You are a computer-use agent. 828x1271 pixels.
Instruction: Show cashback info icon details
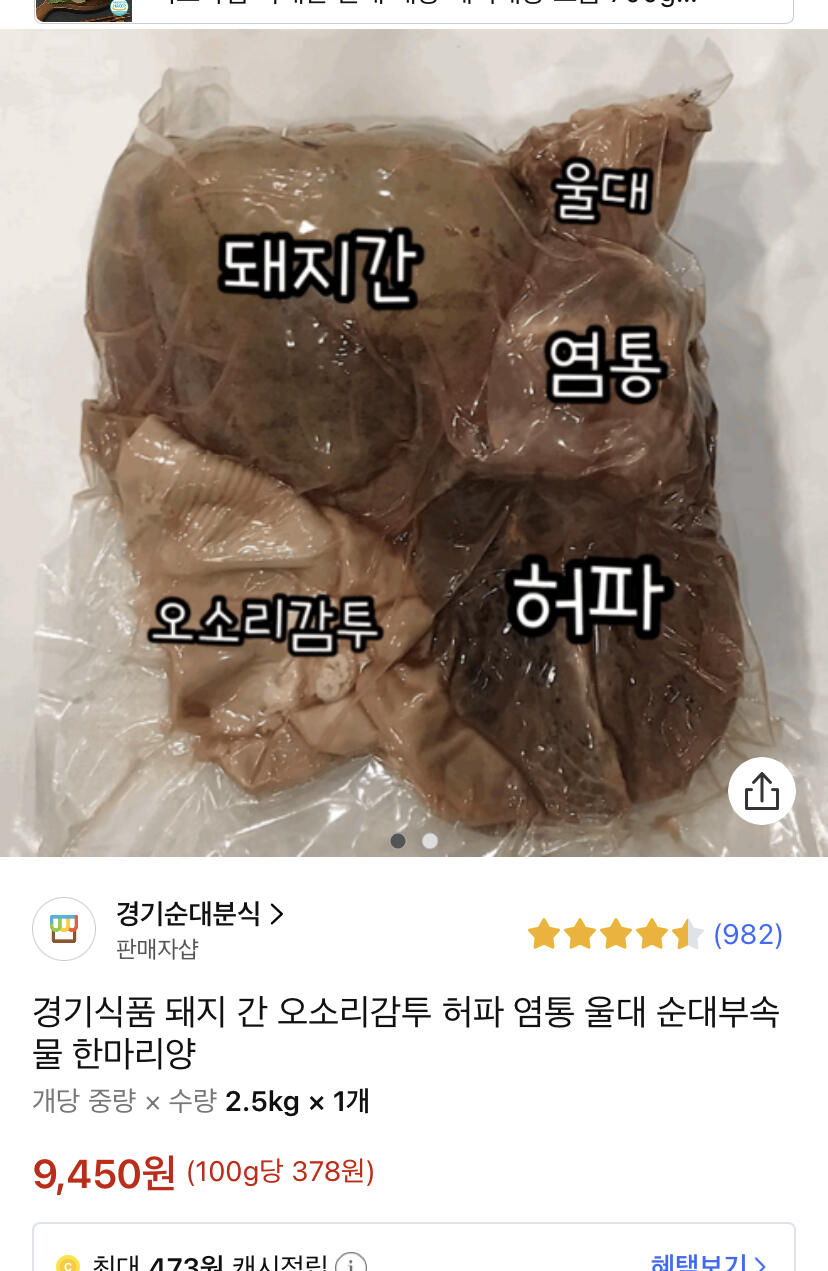point(350,1264)
